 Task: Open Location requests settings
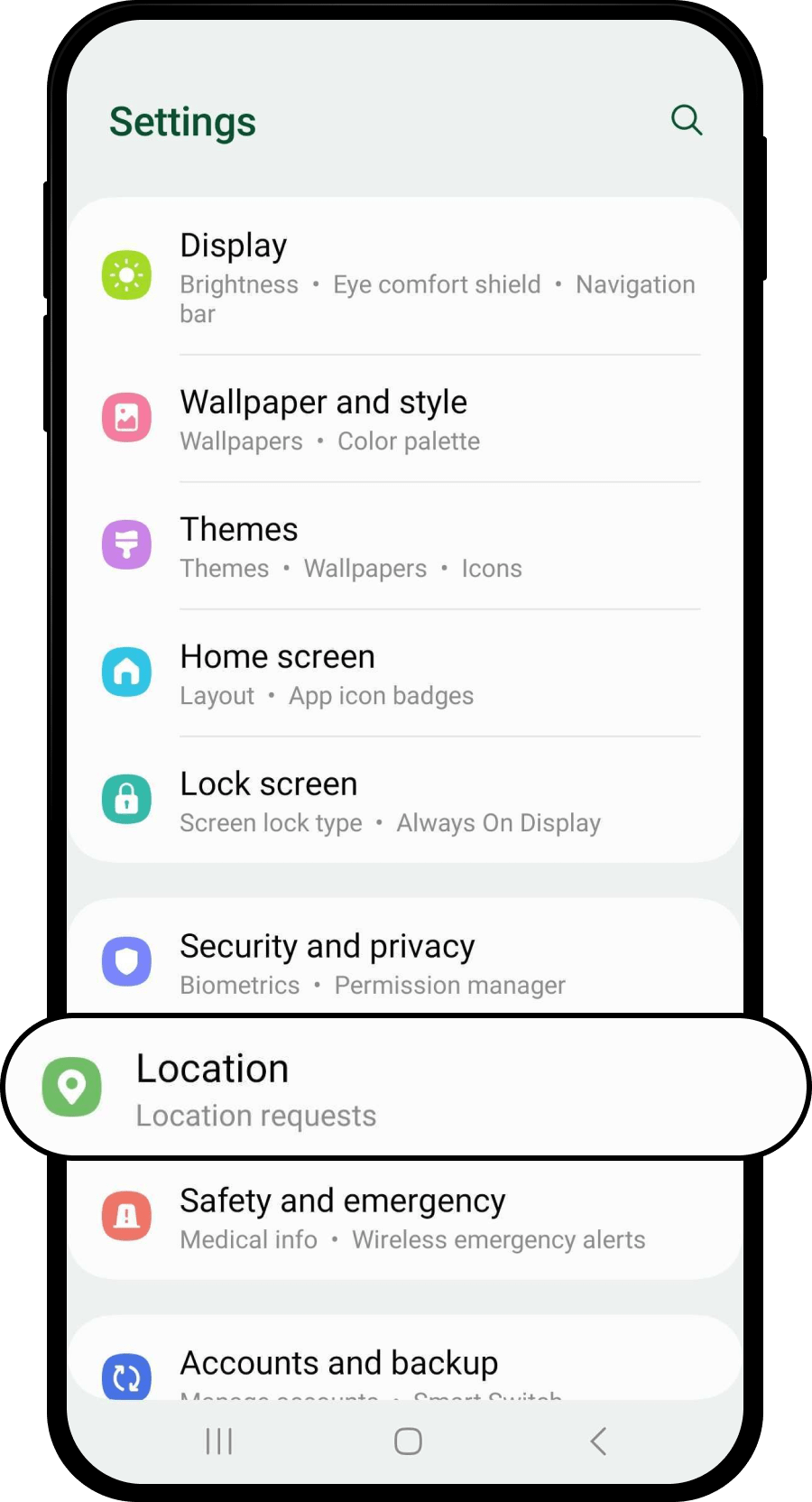pos(255,1116)
